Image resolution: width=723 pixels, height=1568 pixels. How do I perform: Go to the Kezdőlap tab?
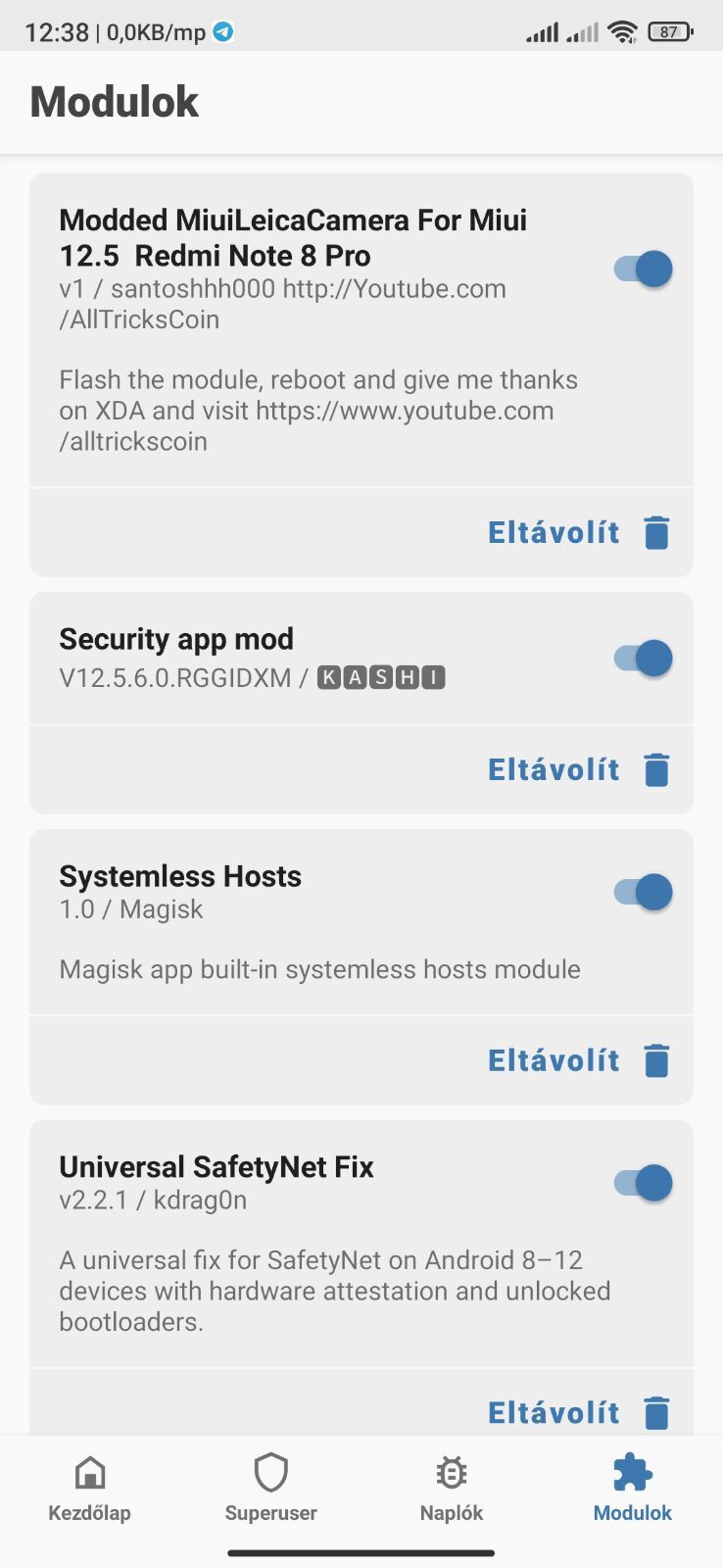pos(90,1488)
